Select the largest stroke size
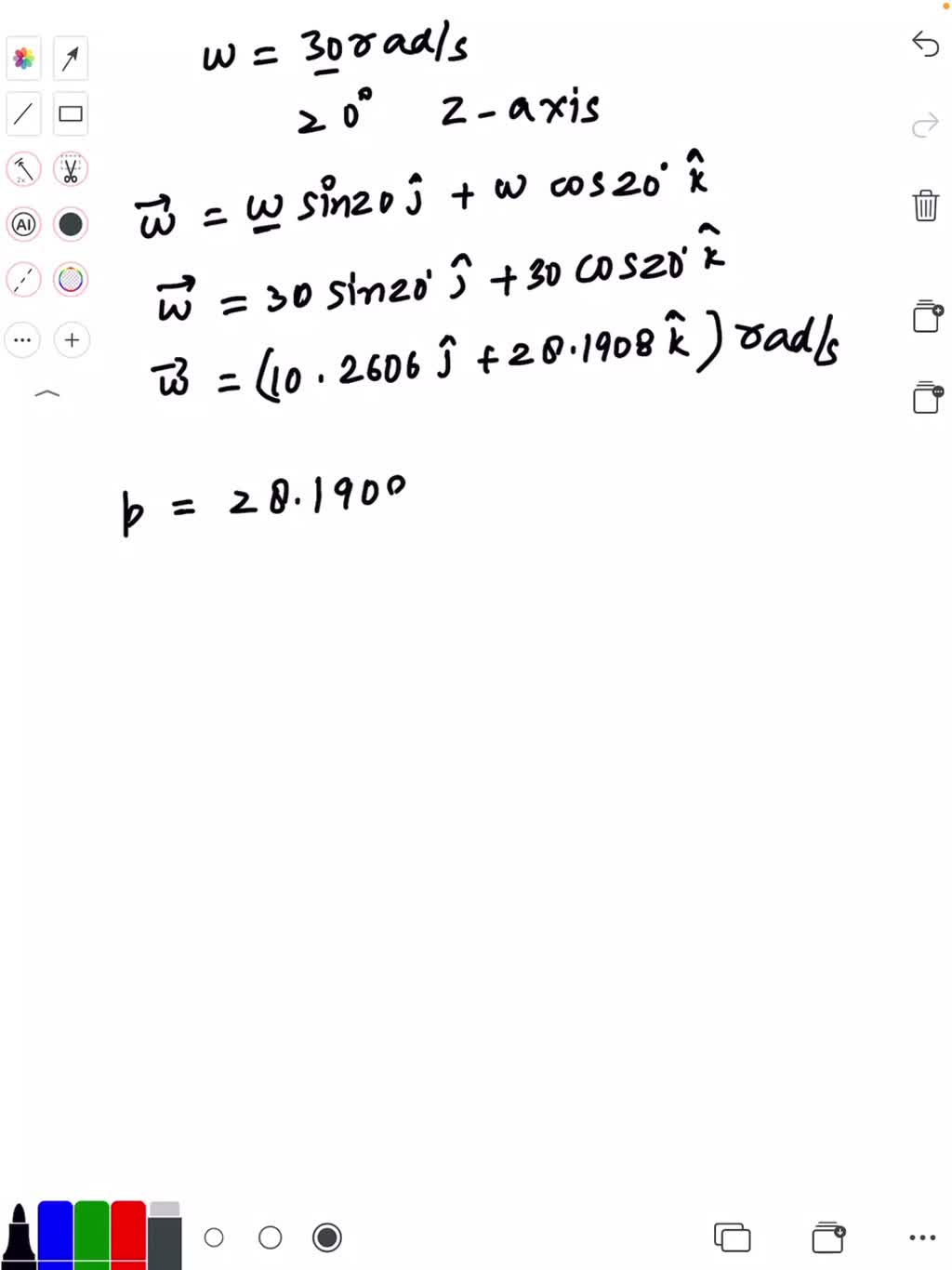 (x=327, y=1237)
